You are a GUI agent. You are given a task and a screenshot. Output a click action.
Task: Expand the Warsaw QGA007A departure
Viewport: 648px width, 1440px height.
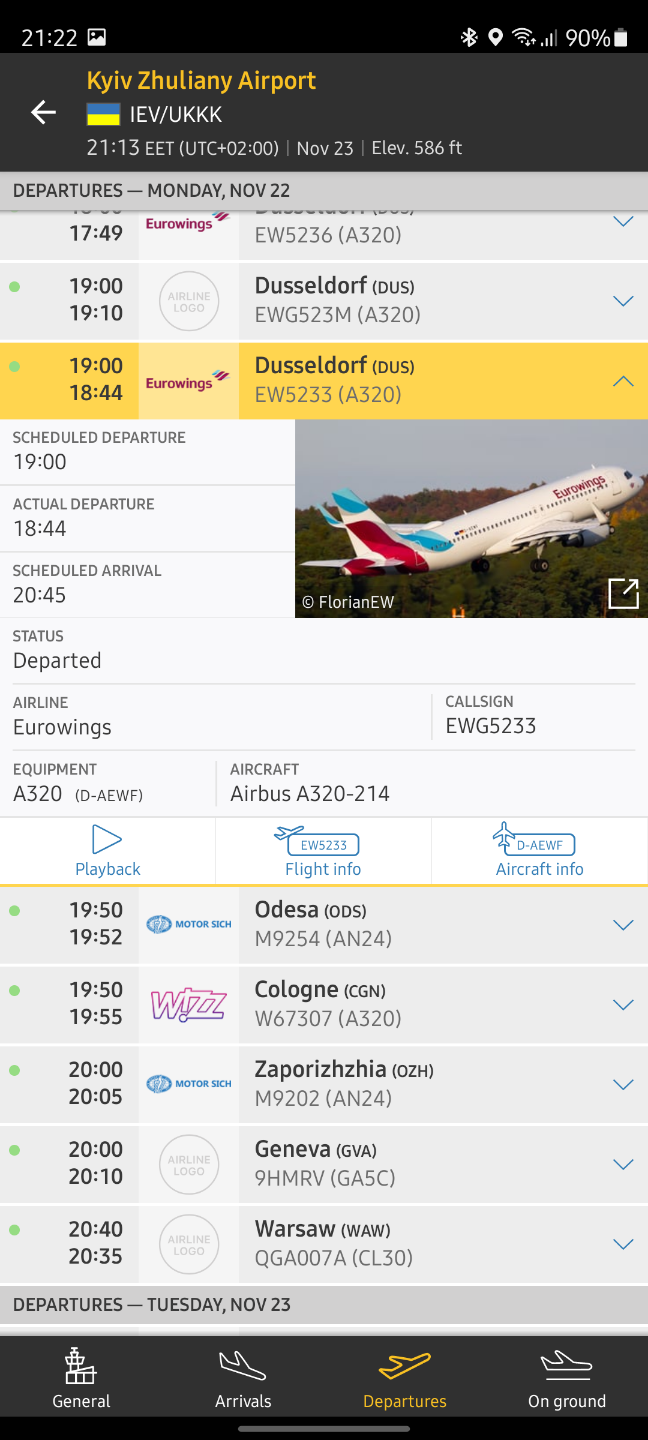tap(622, 1244)
